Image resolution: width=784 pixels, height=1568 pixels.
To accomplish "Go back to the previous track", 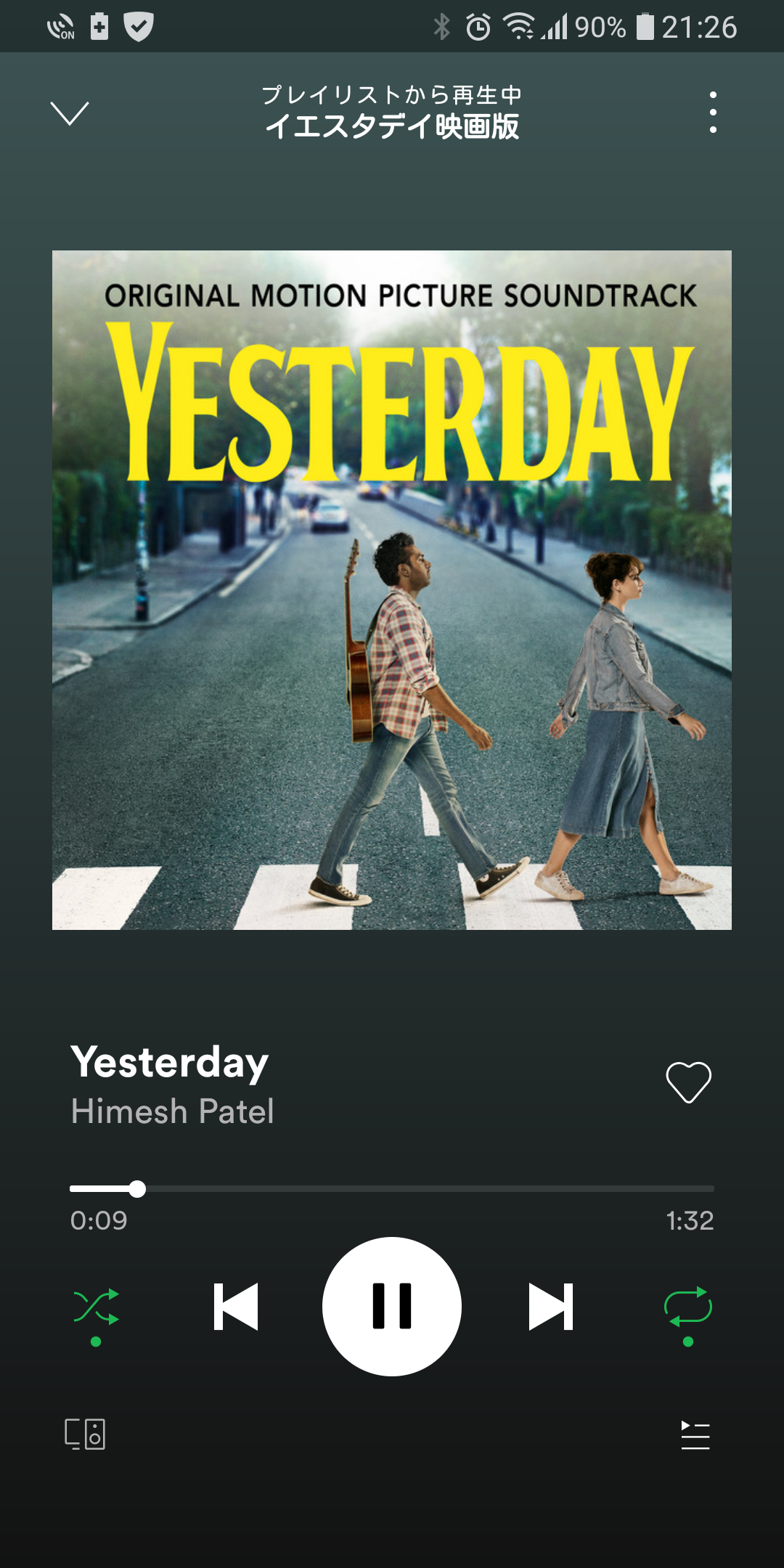I will pos(236,1307).
